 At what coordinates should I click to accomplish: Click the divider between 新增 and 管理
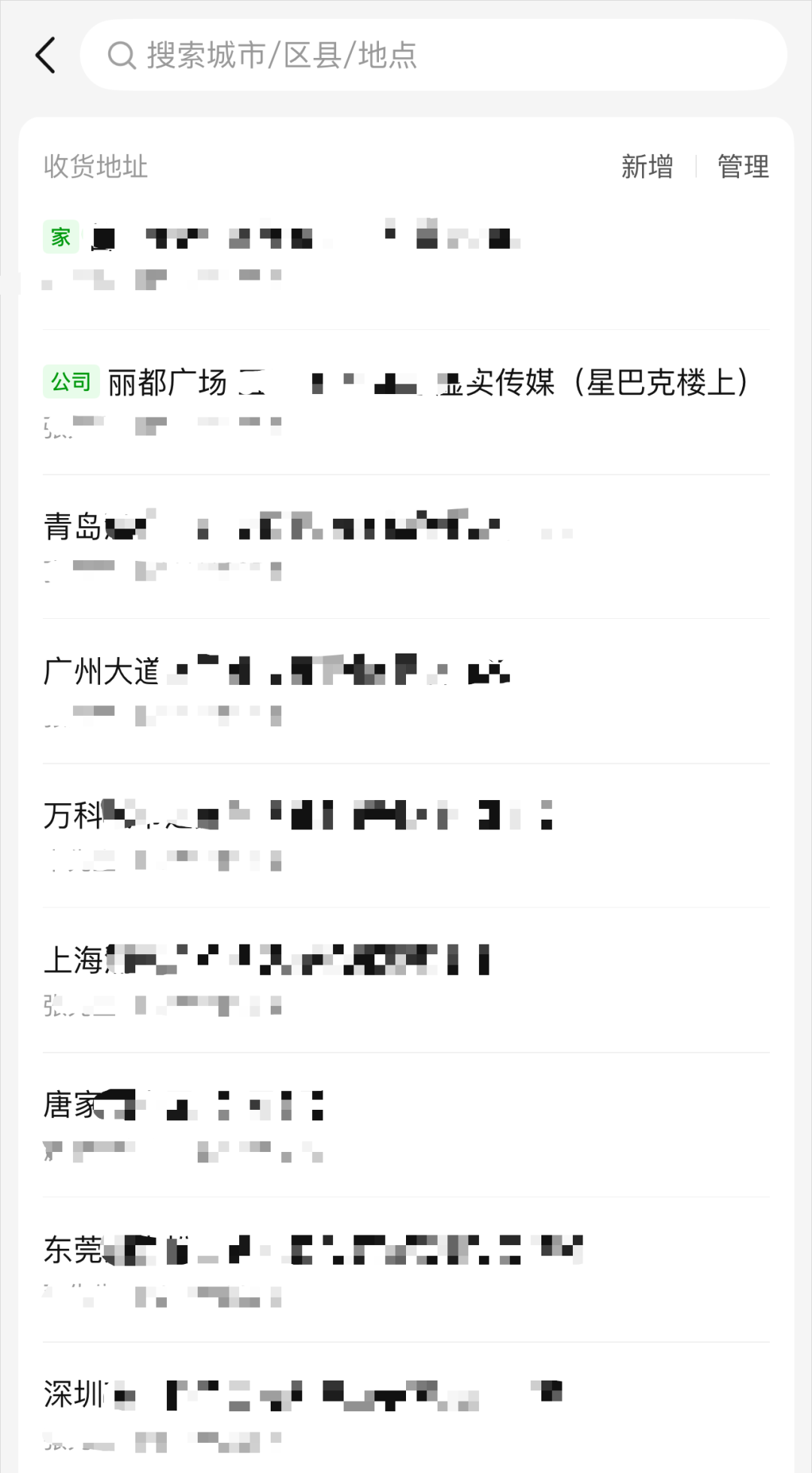pyautogui.click(x=696, y=167)
